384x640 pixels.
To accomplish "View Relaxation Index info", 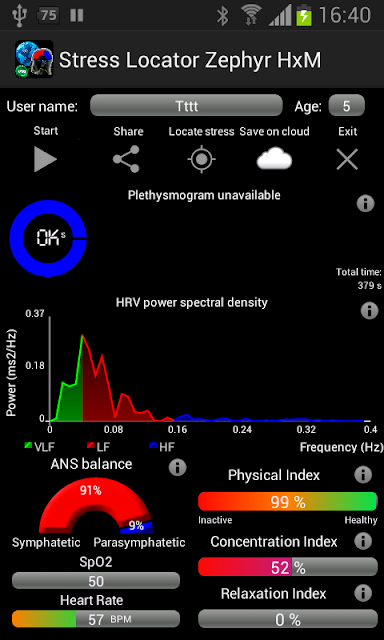I will [363, 593].
